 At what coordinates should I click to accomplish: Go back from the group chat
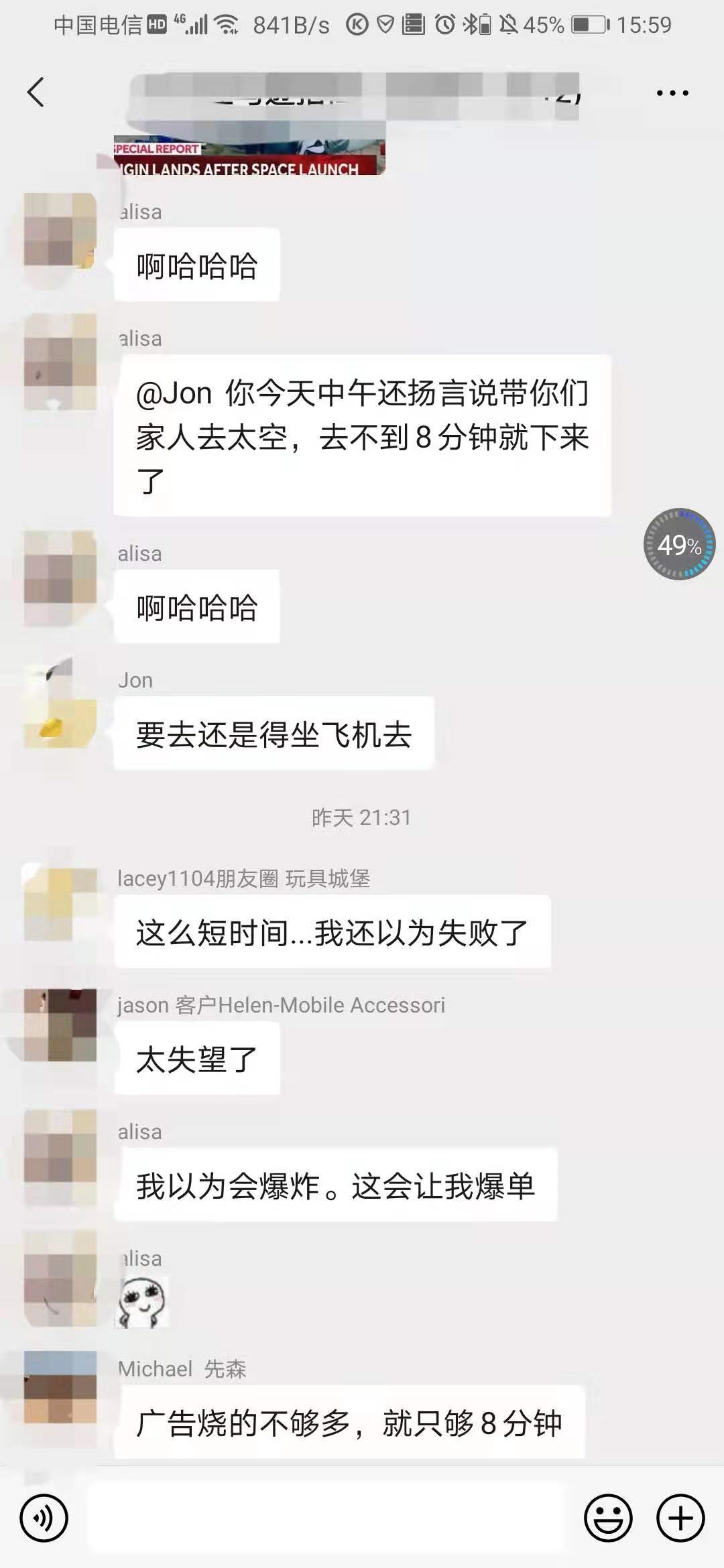tap(36, 92)
